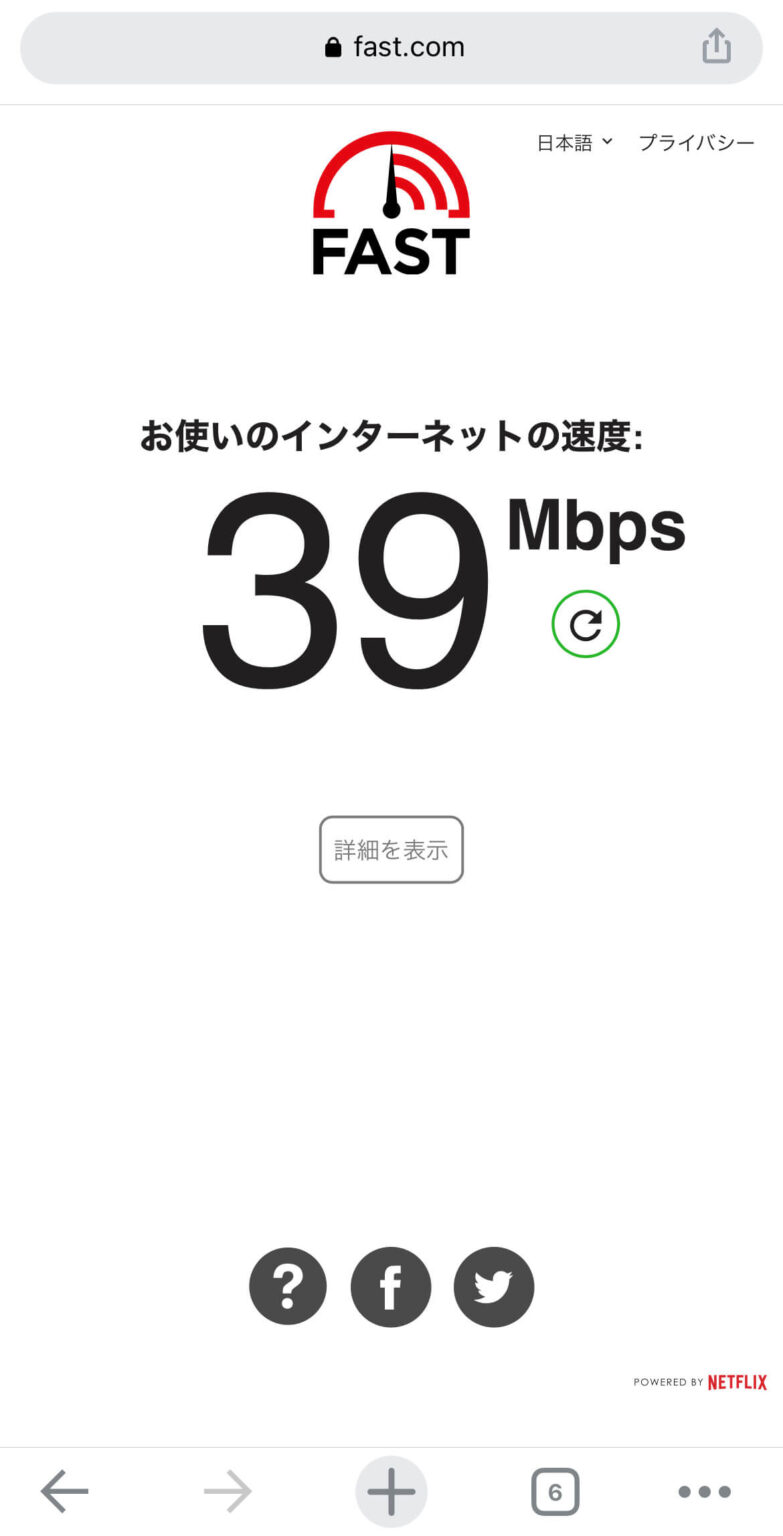Open the プライバシー link
Screen dimensions: 783x1536
click(697, 143)
